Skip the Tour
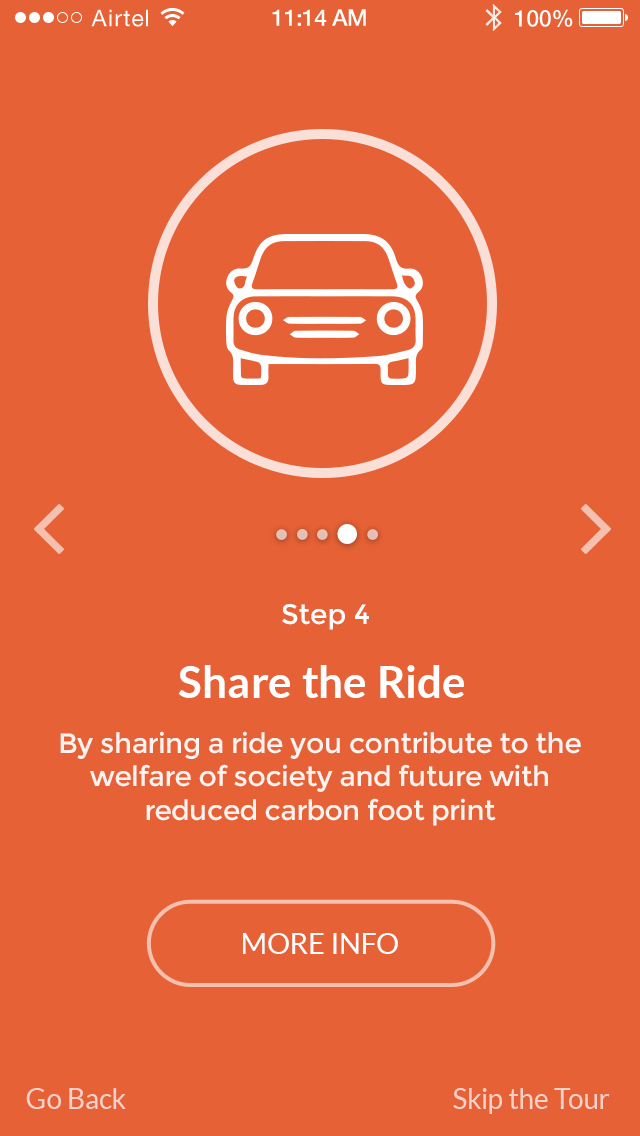The width and height of the screenshot is (640, 1136). click(x=531, y=1099)
